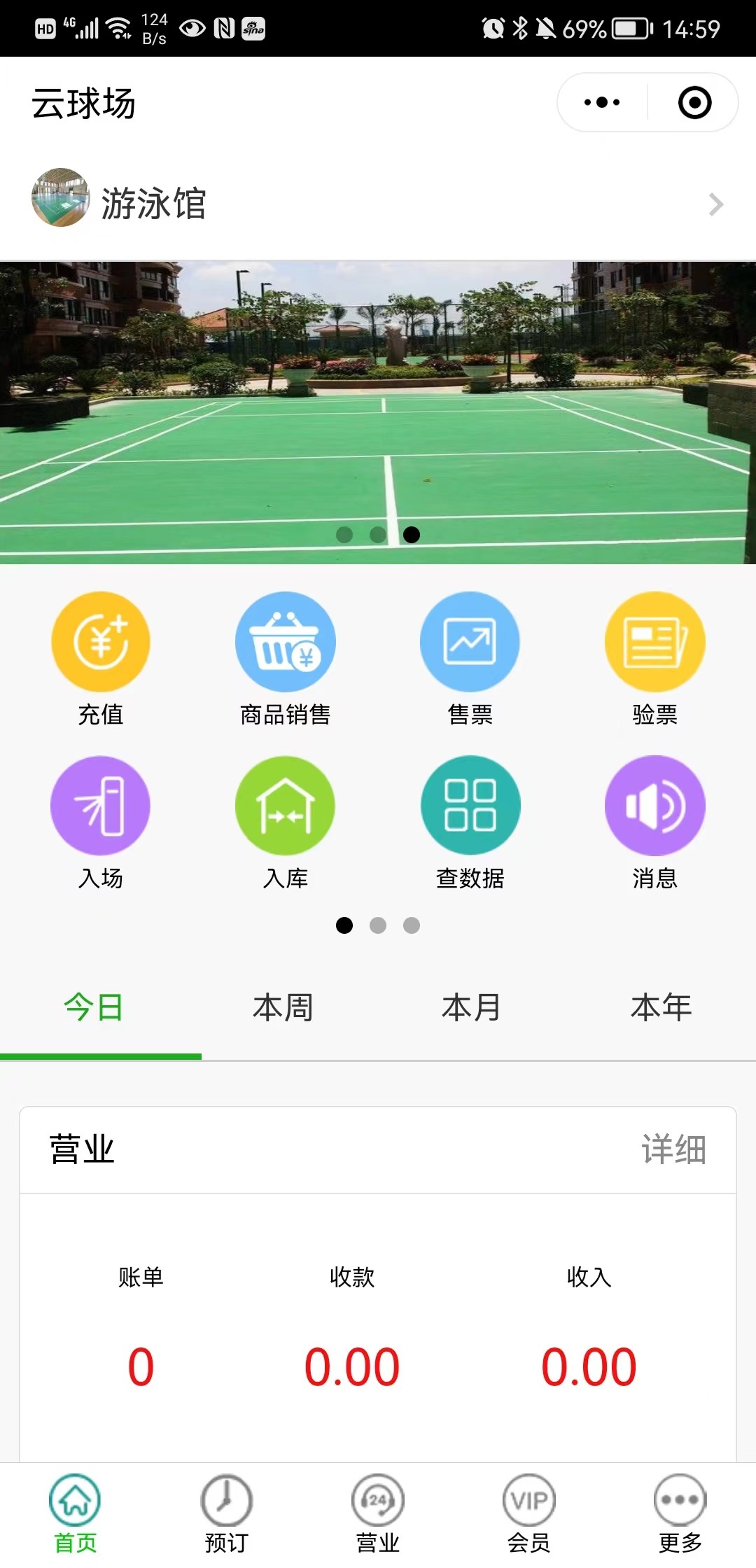Select the green 入库 warehouse icon
This screenshot has height=1568, width=756.
click(x=286, y=805)
